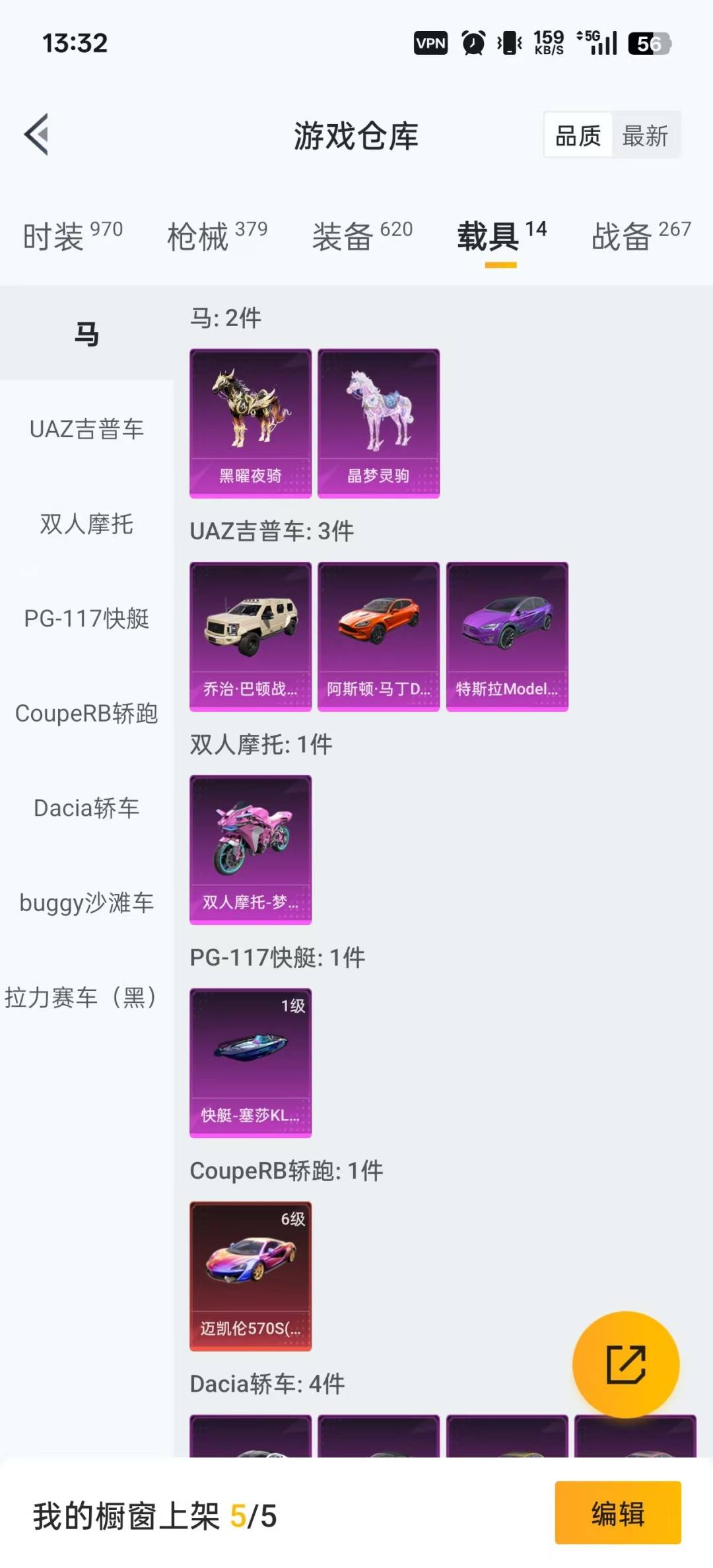
Task: Open the 黑曜夜骑 horse skin
Action: [250, 423]
